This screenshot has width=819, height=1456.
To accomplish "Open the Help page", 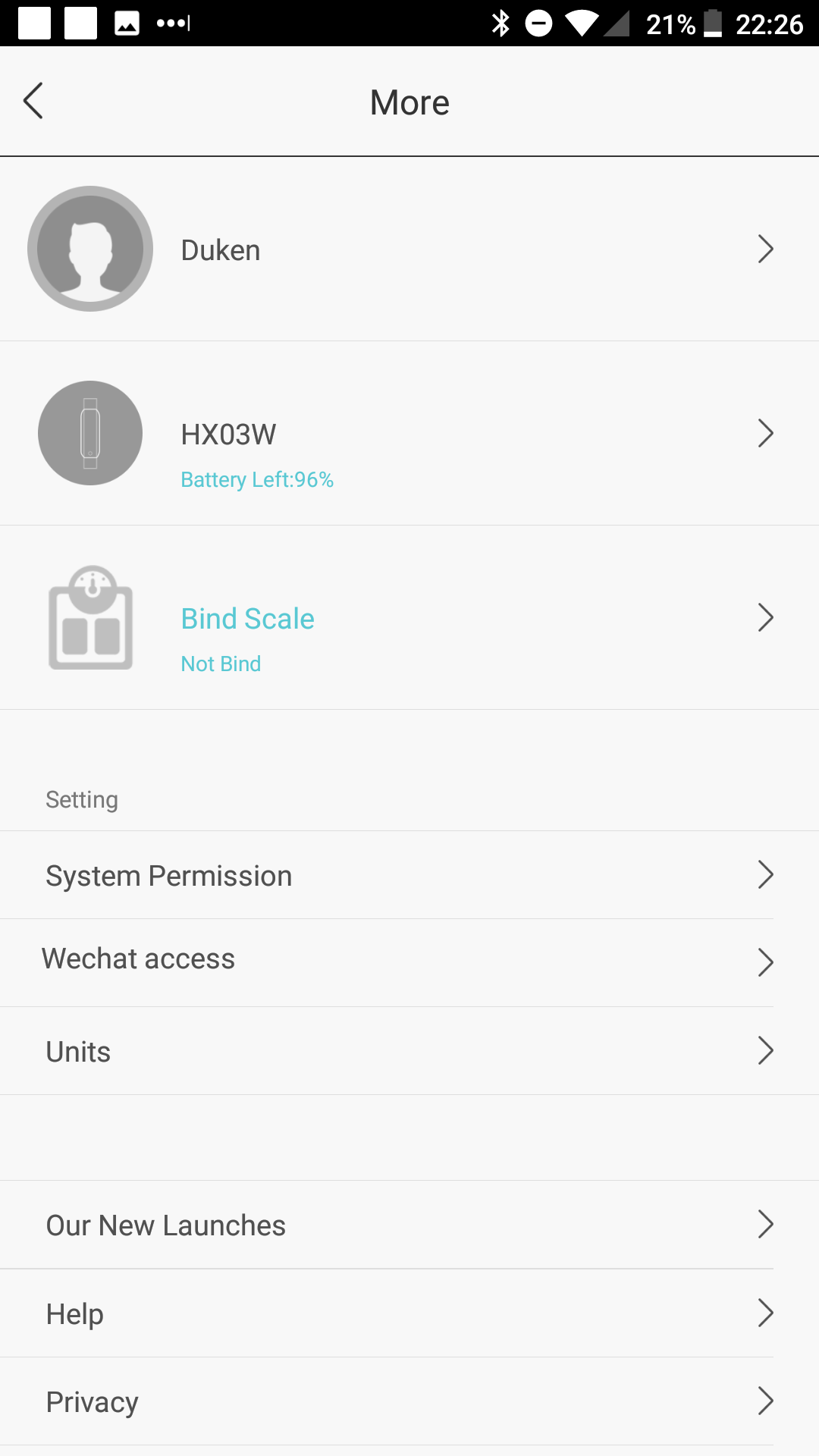I will tap(409, 1313).
